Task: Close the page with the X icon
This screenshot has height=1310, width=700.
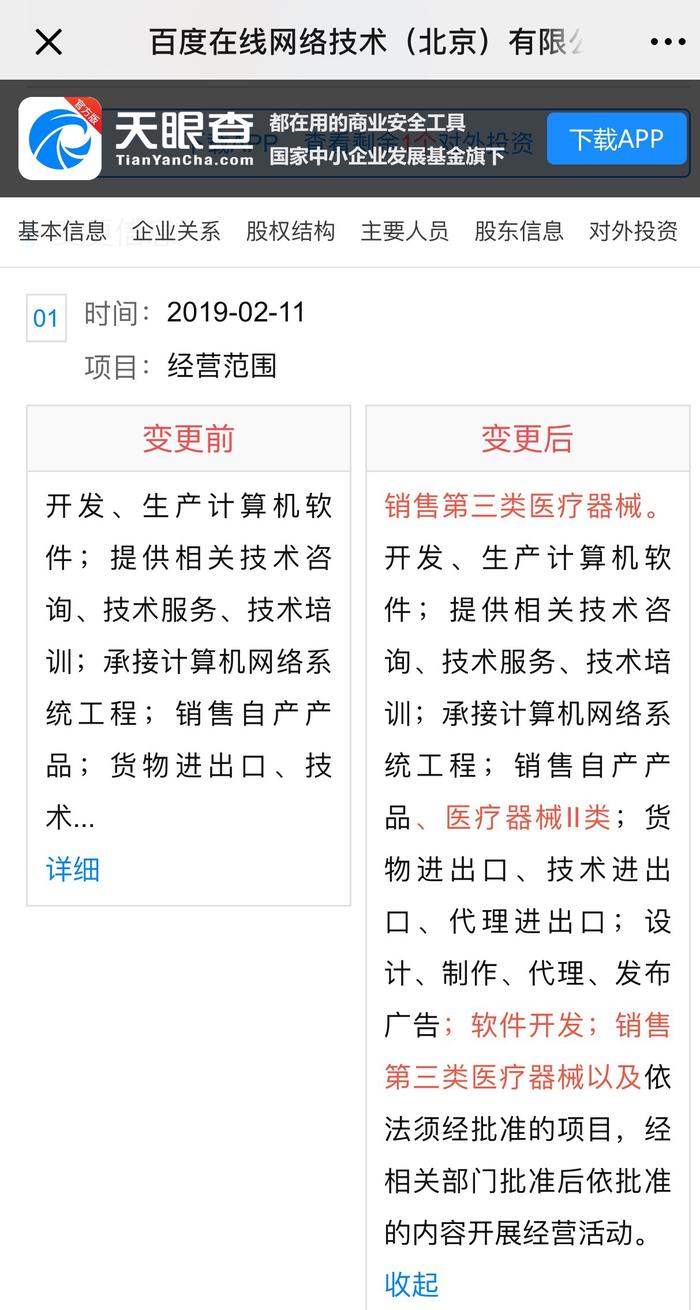Action: click(48, 42)
